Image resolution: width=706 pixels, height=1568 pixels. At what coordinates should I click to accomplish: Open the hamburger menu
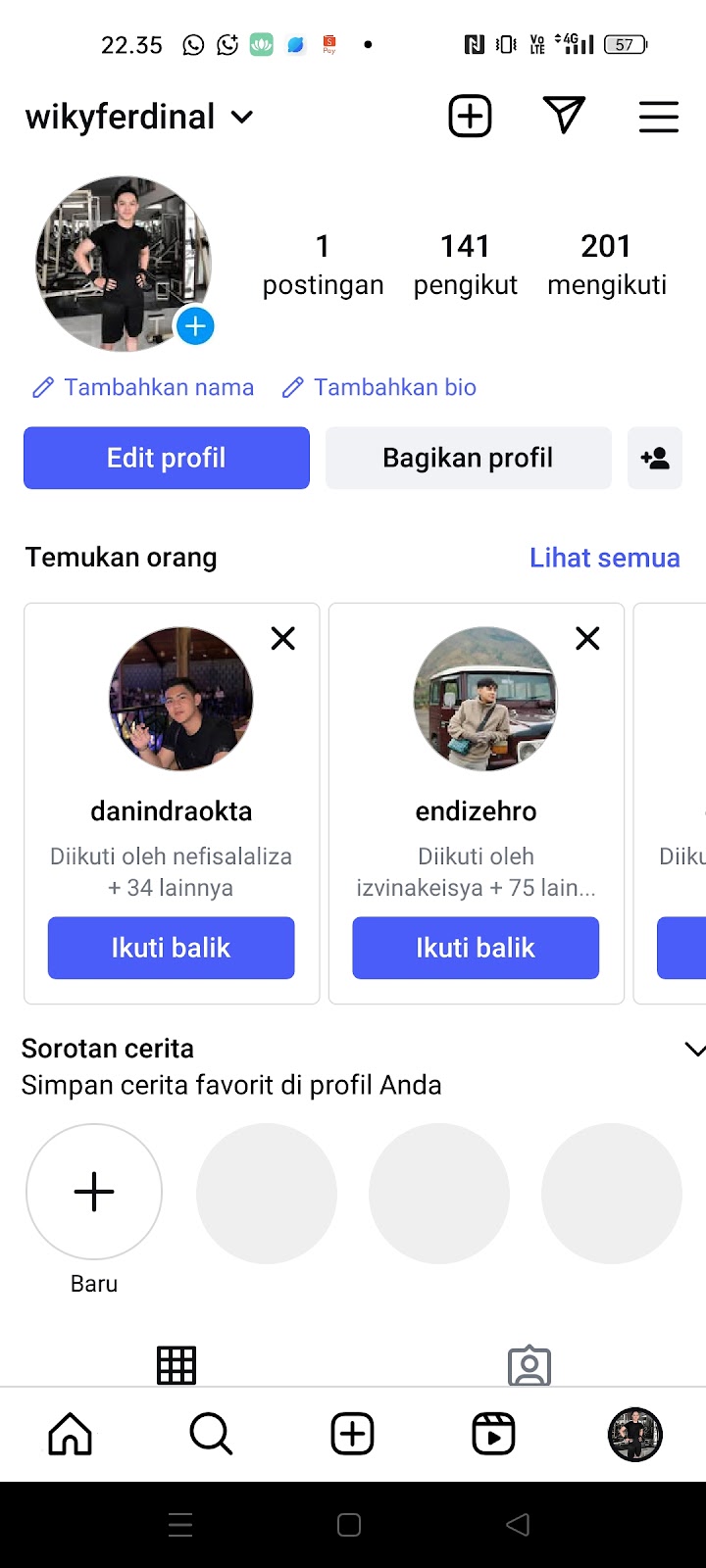point(659,117)
